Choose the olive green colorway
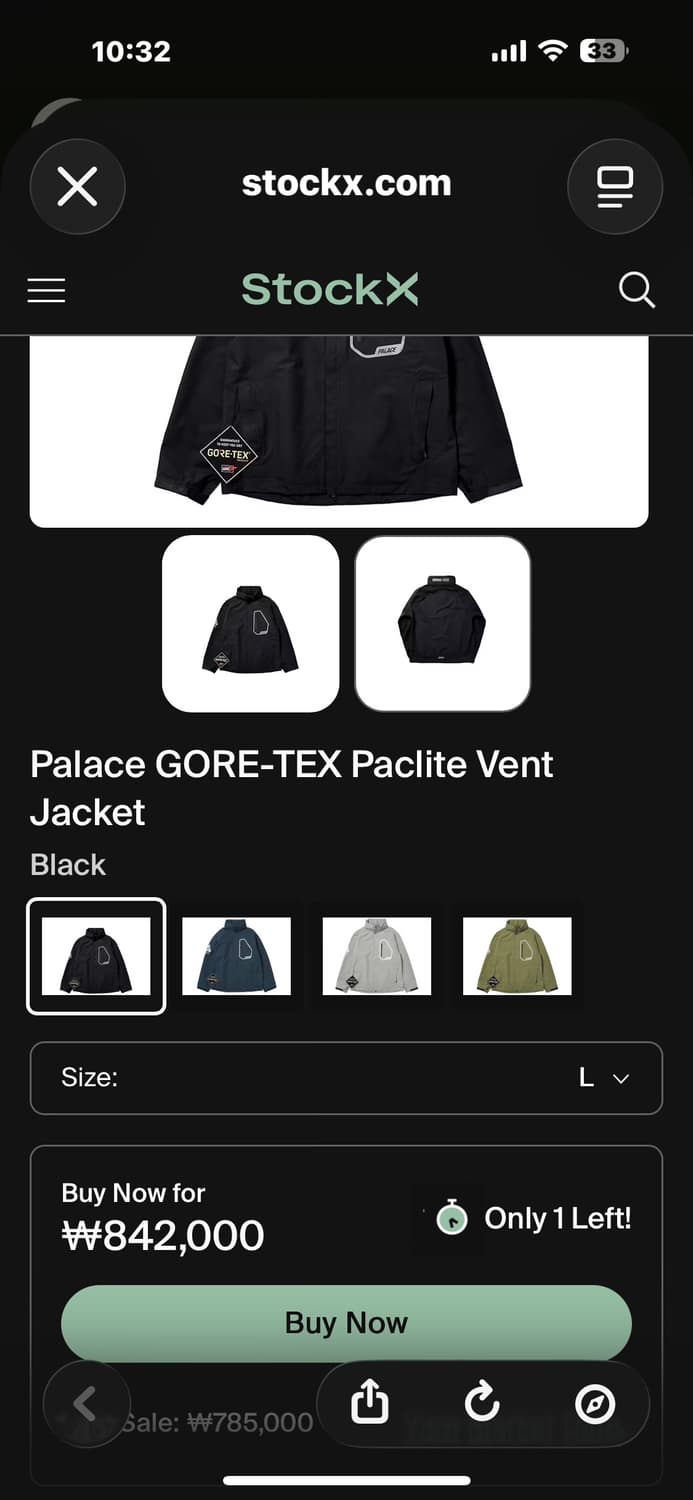Image resolution: width=693 pixels, height=1500 pixels. coord(517,956)
